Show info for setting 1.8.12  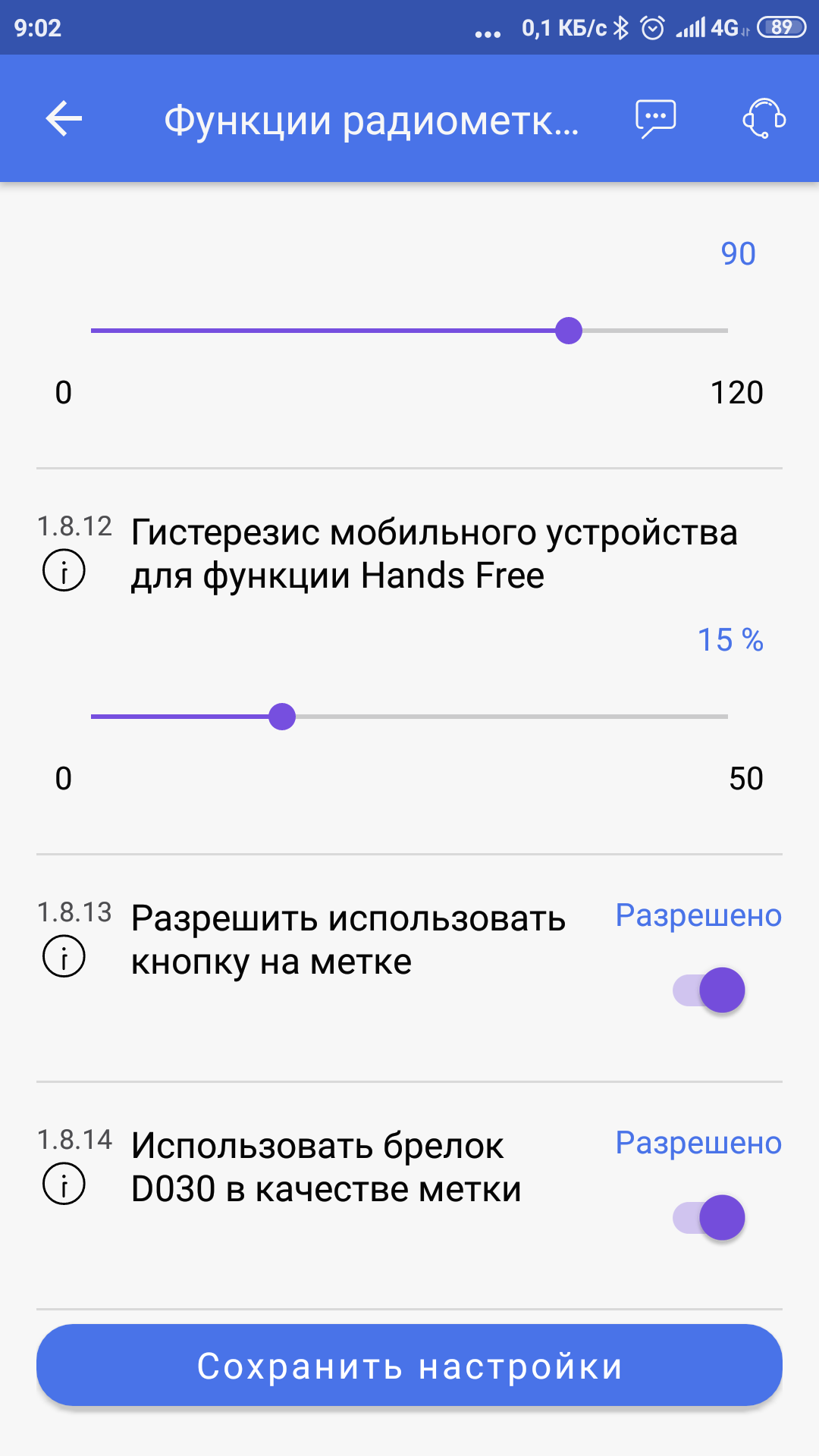[x=64, y=570]
